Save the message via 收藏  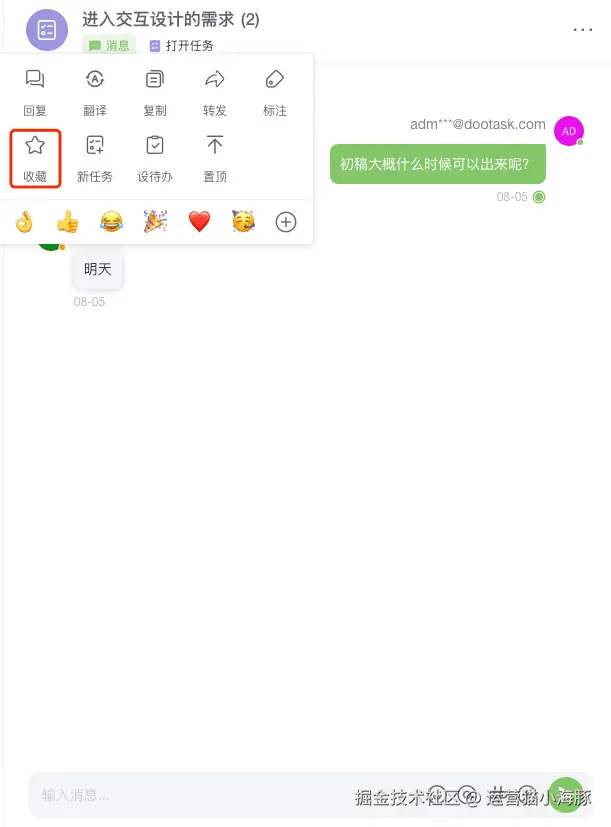point(35,158)
